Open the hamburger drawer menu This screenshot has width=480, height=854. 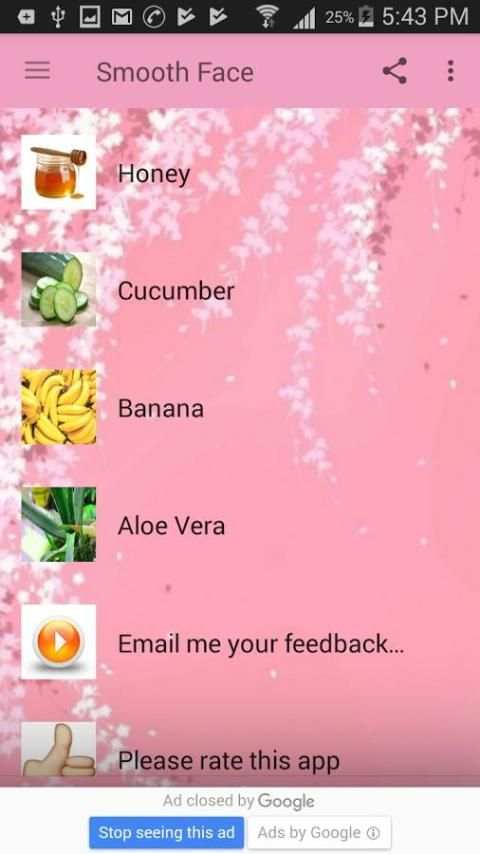(37, 71)
